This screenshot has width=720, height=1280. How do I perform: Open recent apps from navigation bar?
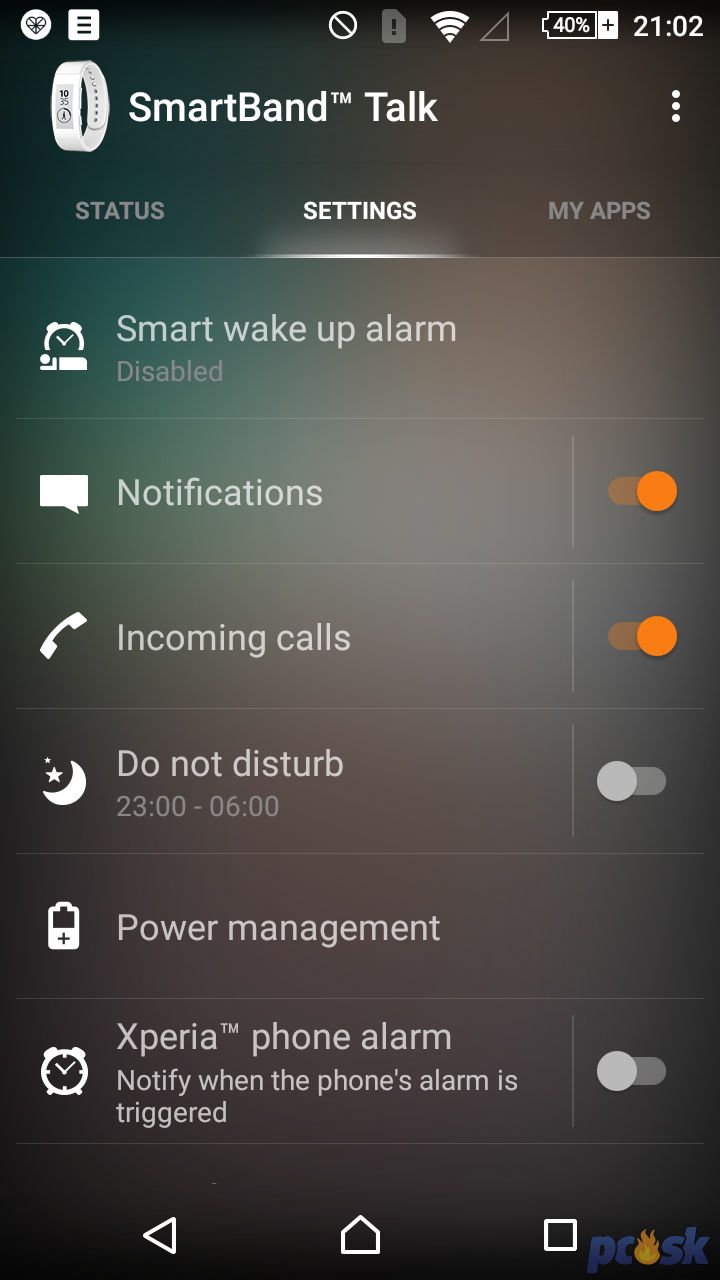560,1235
